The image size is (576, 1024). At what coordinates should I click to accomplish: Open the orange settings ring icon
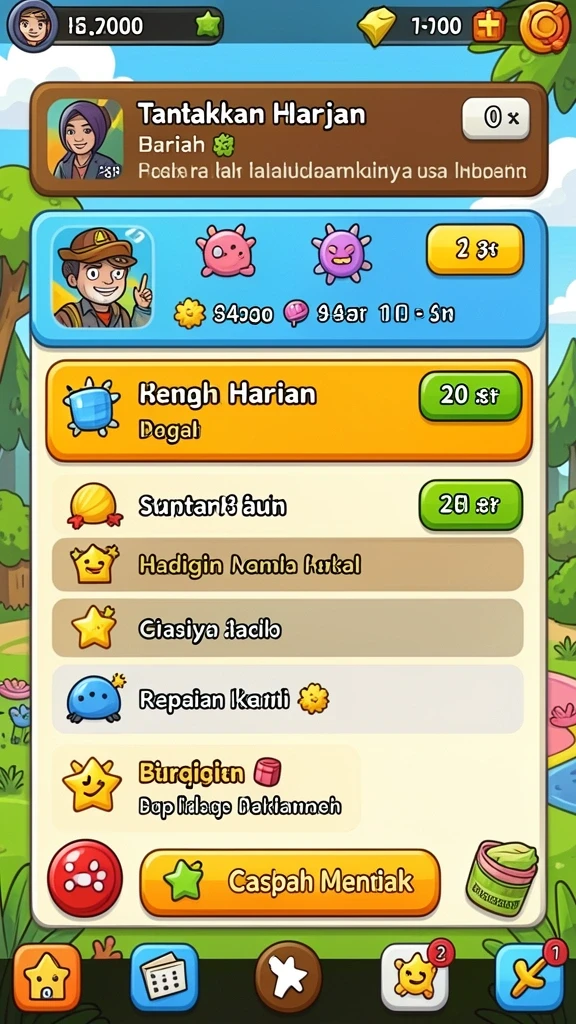pyautogui.click(x=544, y=26)
